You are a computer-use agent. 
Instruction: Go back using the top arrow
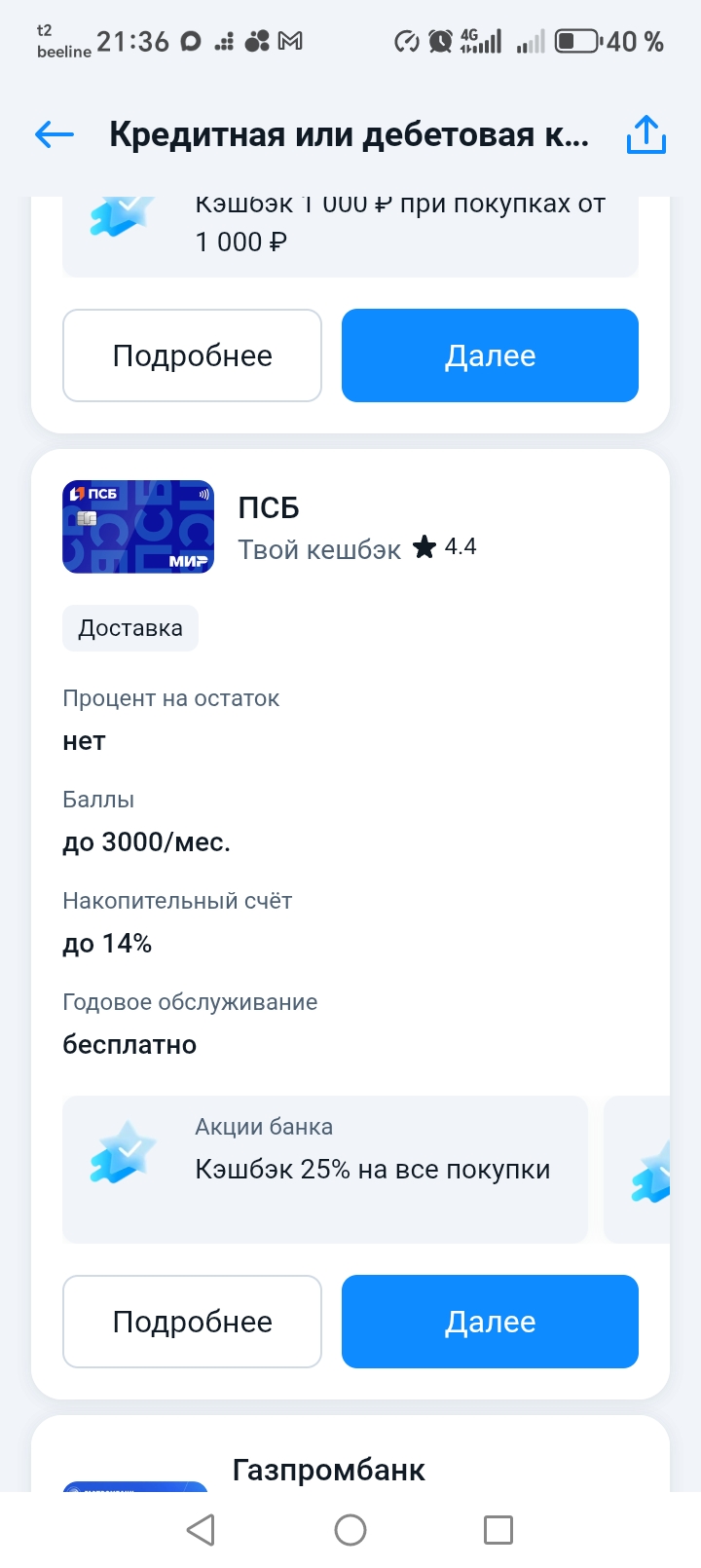[55, 134]
